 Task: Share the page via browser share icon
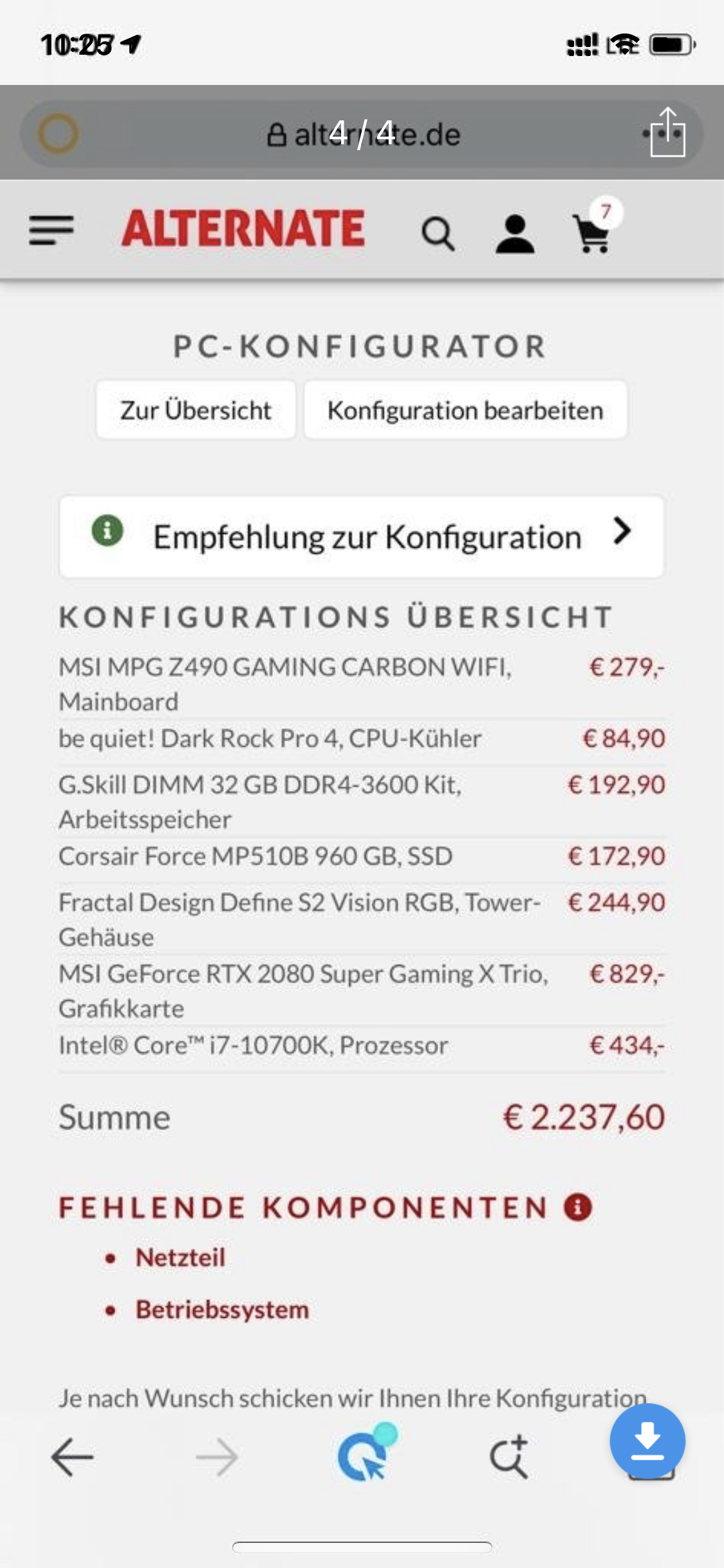[x=665, y=133]
